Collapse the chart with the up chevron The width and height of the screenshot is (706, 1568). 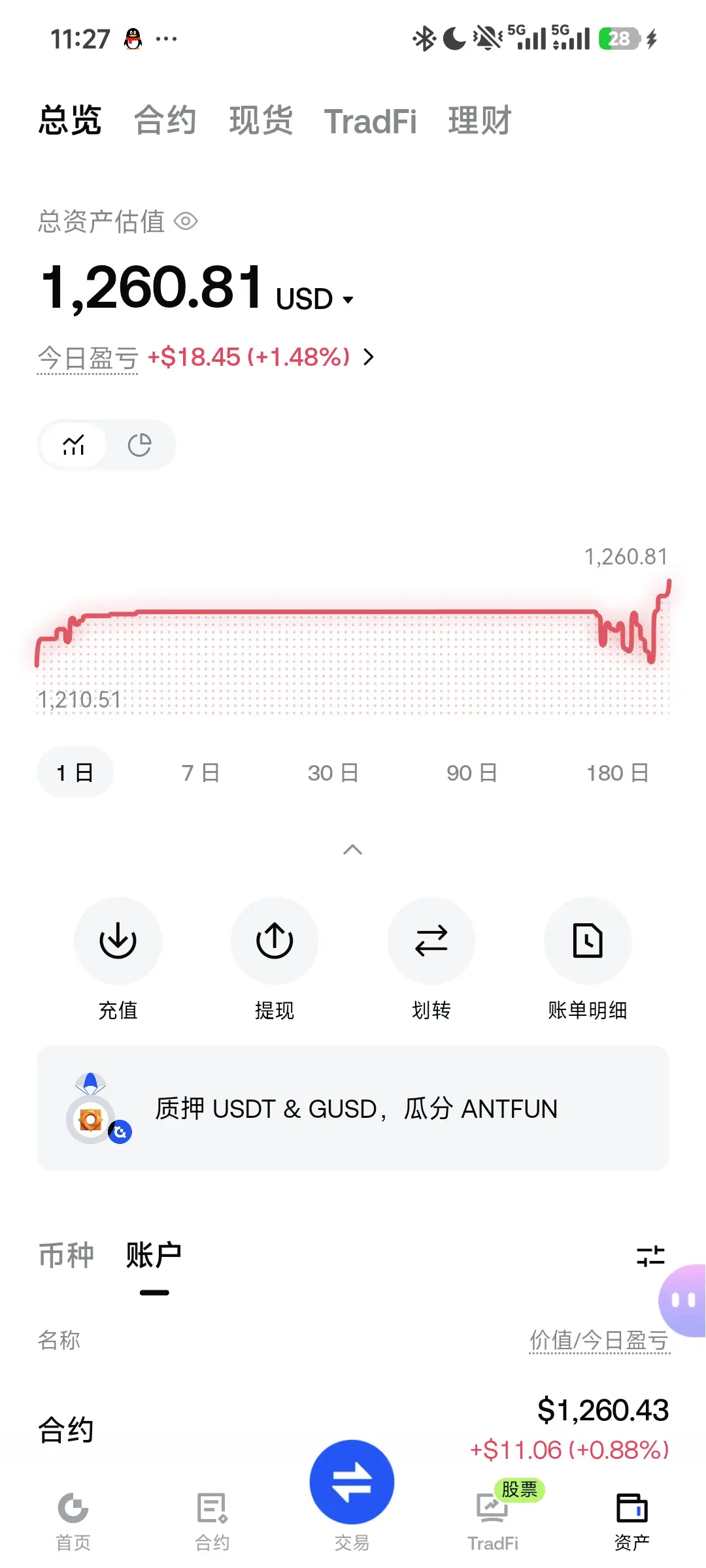[353, 849]
